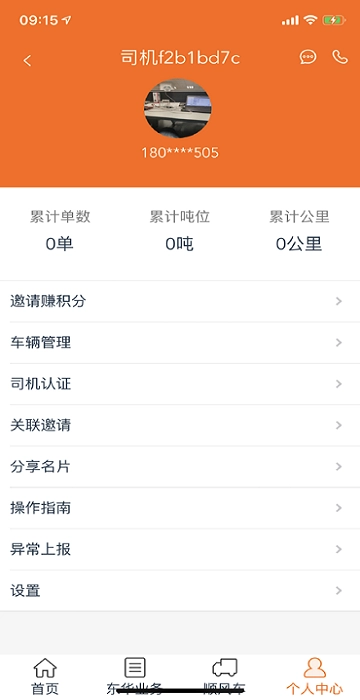Switch to the 首页 home tab
This screenshot has width=360, height=700.
[x=45, y=676]
